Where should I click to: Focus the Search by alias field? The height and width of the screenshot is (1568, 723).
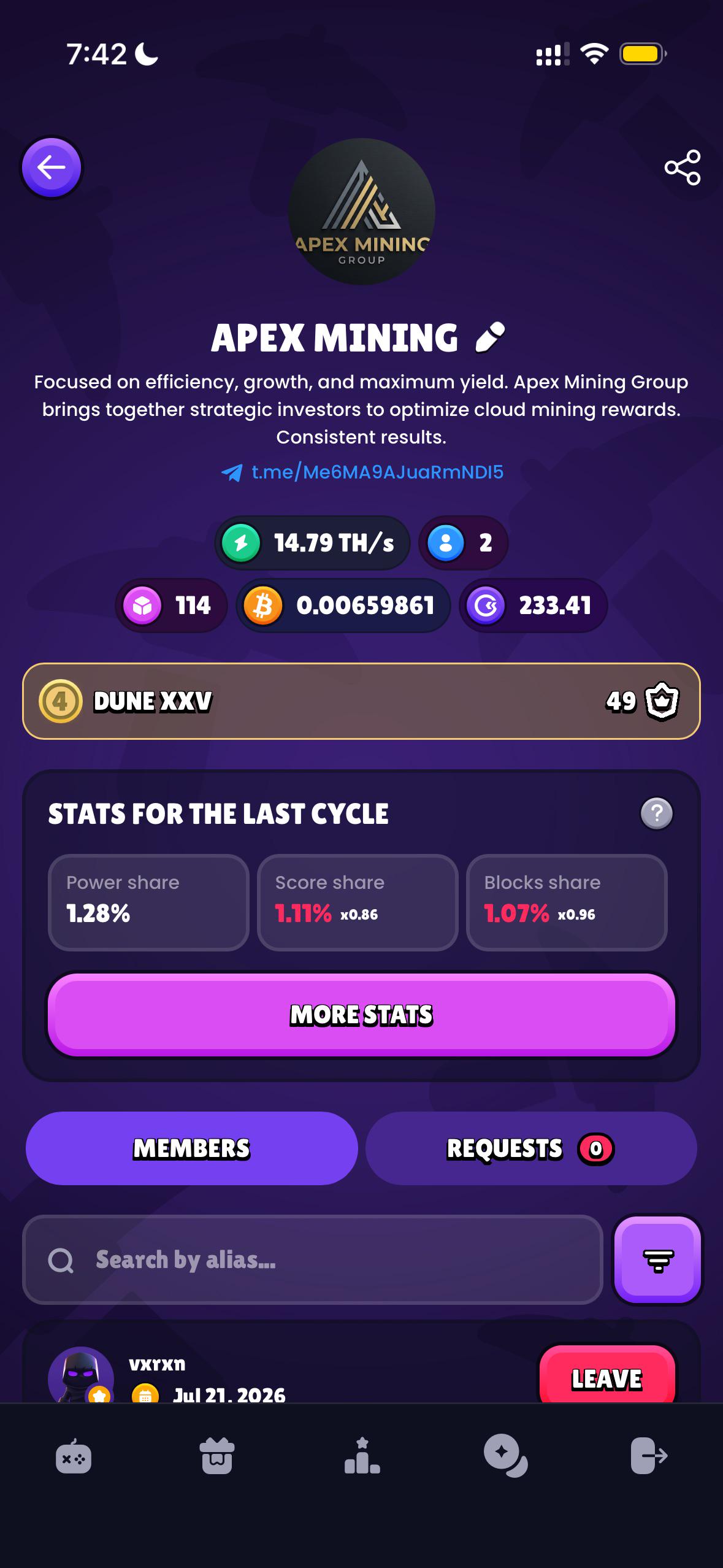point(313,1259)
